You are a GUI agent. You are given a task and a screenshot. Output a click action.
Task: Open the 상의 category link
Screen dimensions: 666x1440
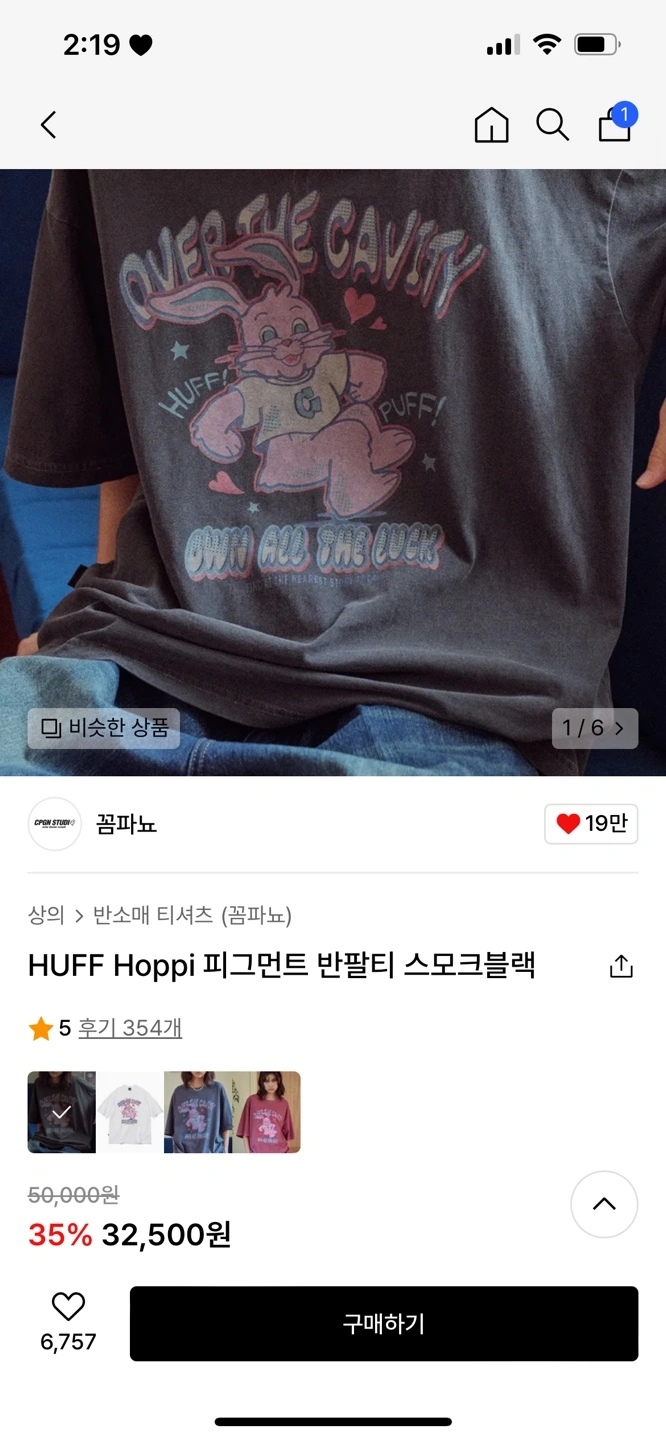coord(46,915)
